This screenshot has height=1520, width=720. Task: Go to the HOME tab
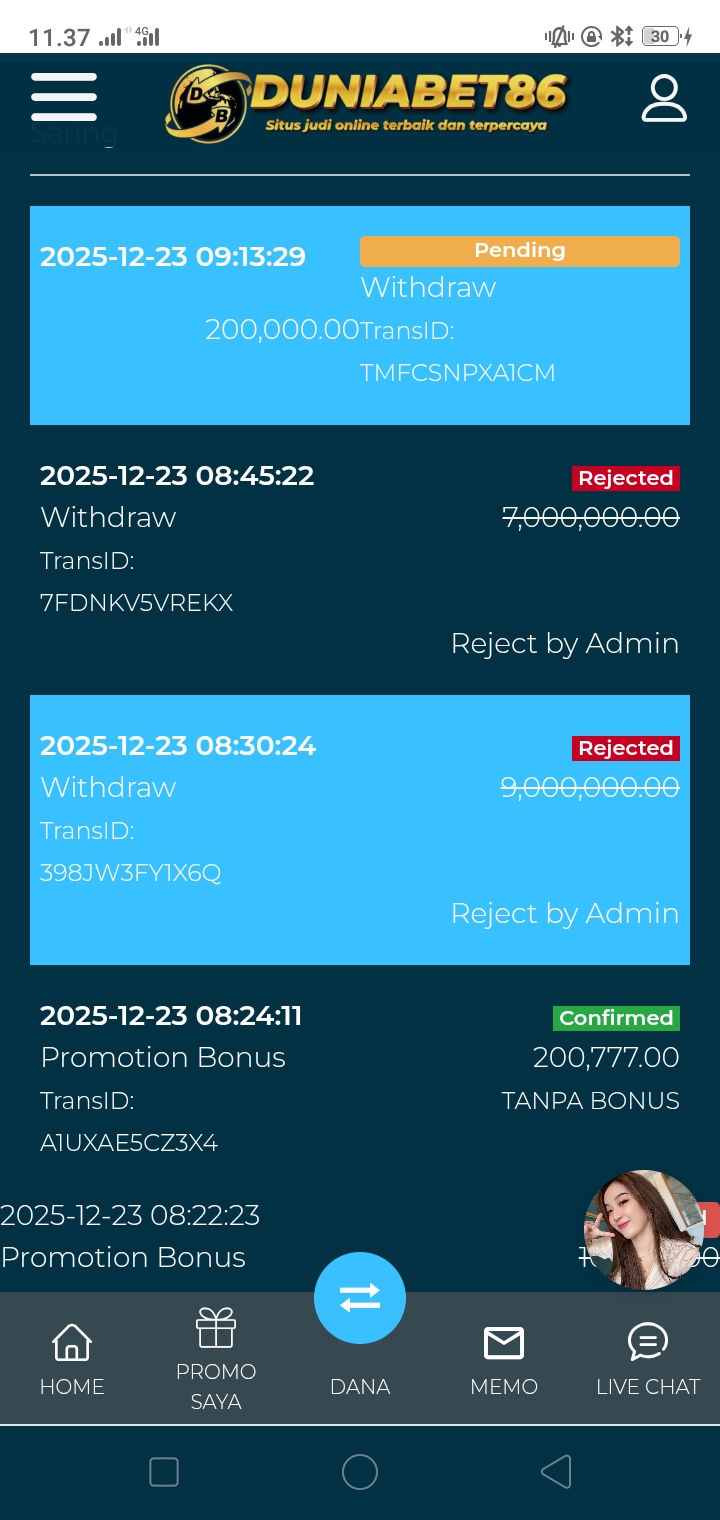click(72, 1358)
